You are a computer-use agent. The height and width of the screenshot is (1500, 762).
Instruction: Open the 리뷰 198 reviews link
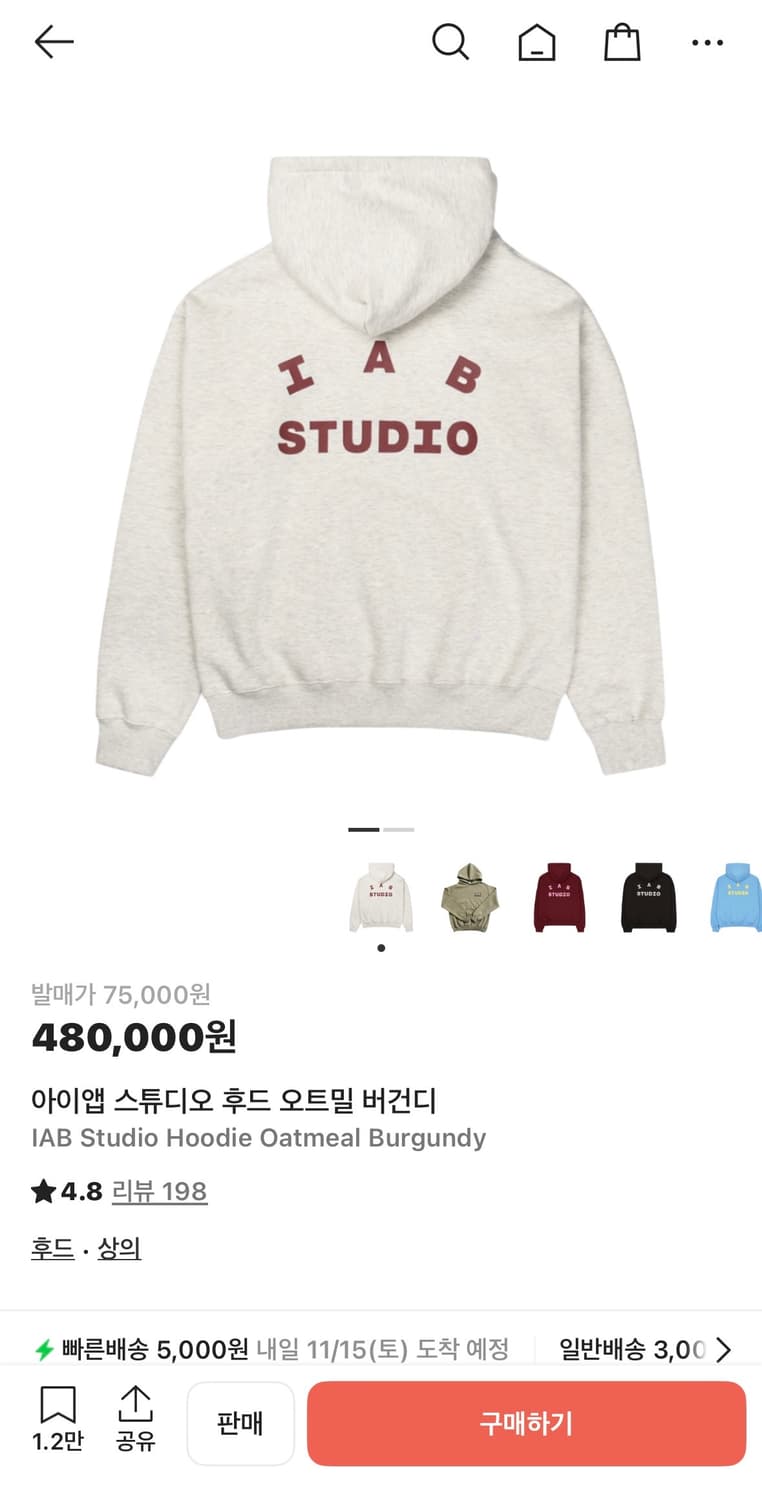pyautogui.click(x=160, y=1190)
